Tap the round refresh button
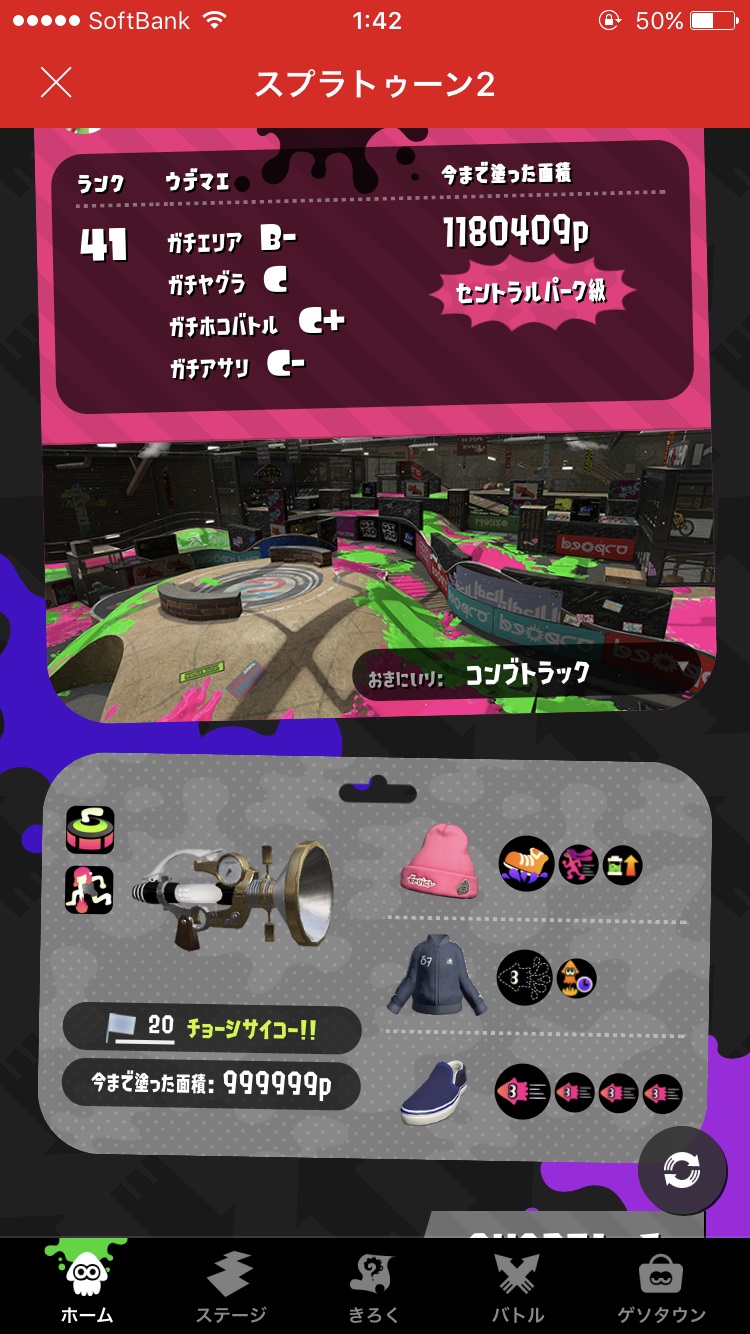 (682, 1171)
